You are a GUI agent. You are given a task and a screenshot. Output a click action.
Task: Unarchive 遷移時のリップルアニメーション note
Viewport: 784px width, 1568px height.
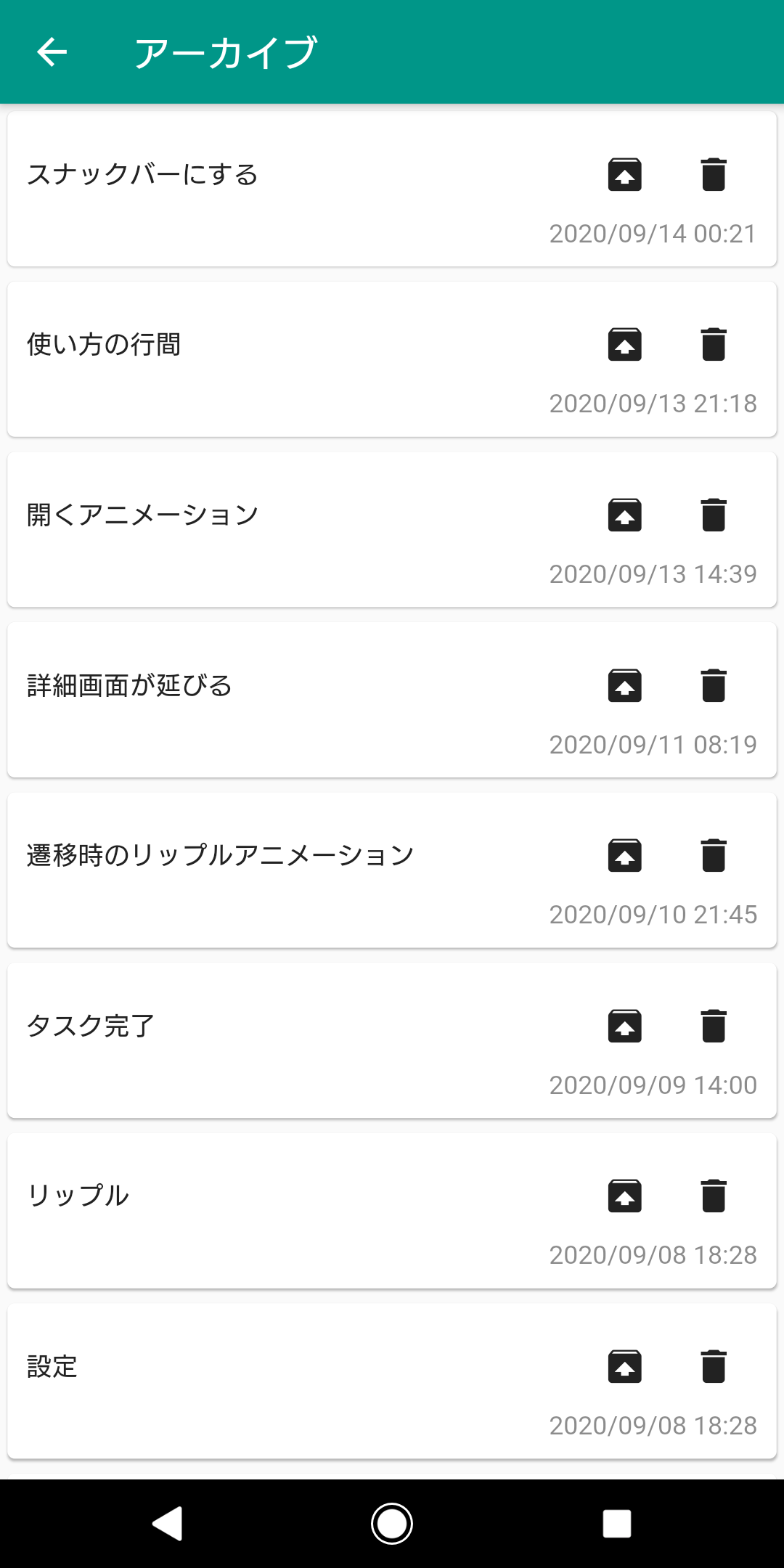point(624,855)
